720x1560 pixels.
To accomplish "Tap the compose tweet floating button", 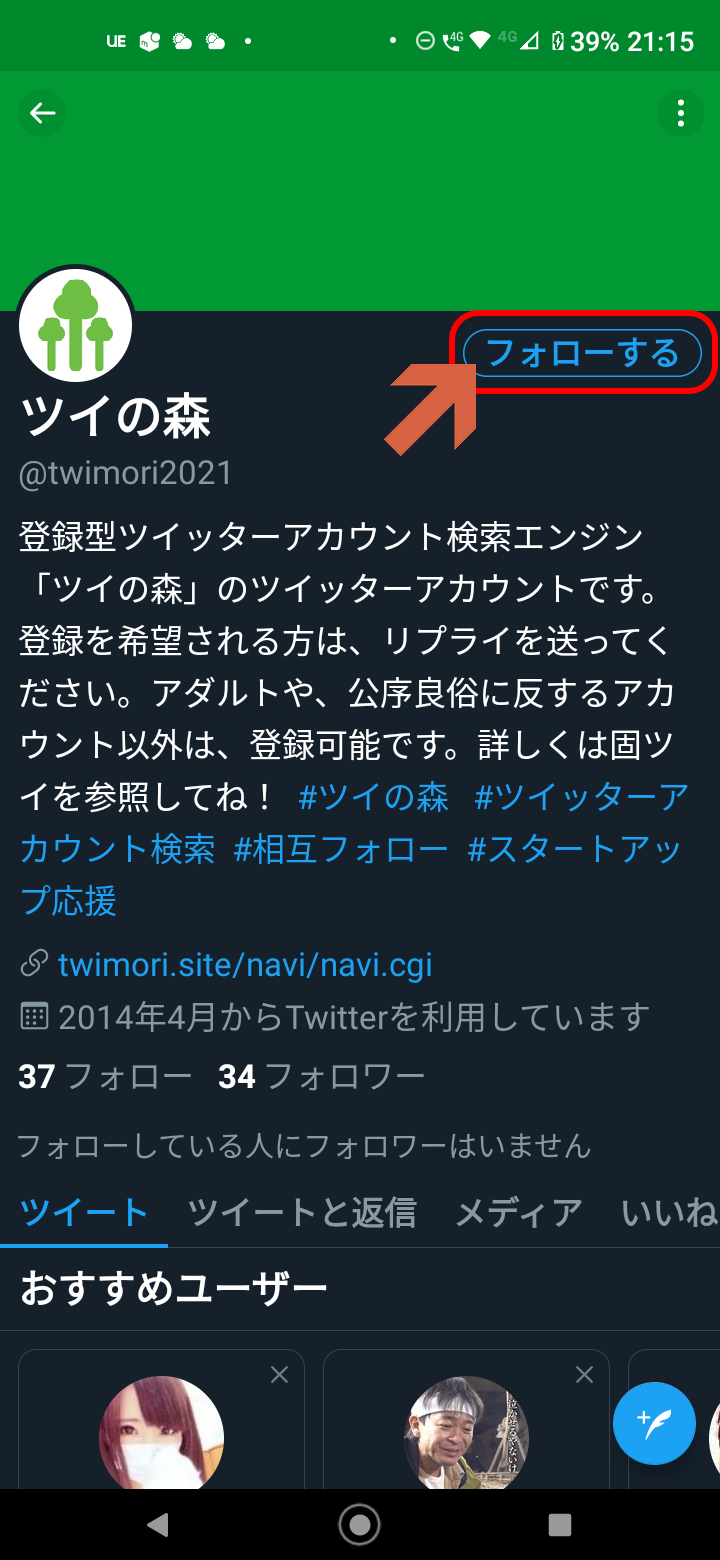I will 654,1423.
